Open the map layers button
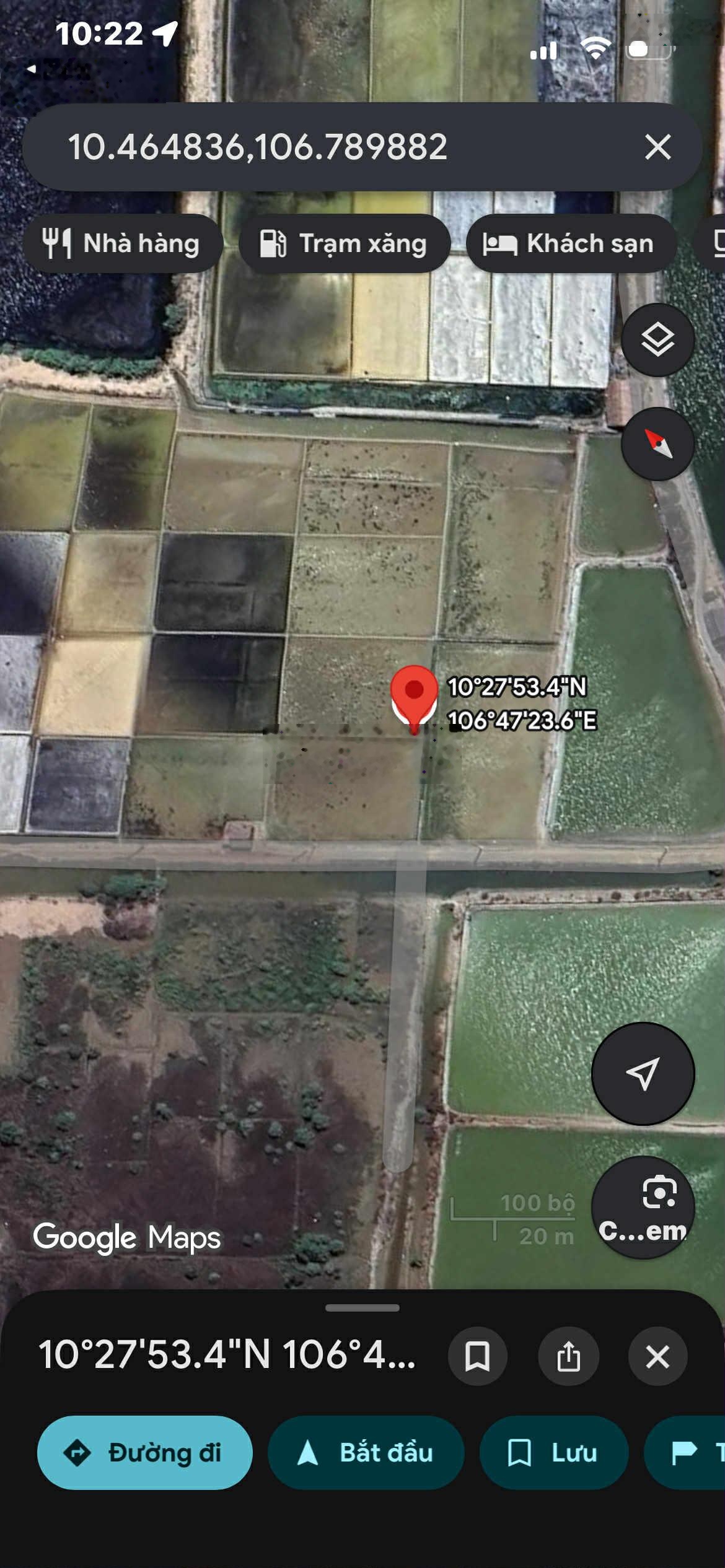Screen dimensions: 725x1568 pos(657,339)
